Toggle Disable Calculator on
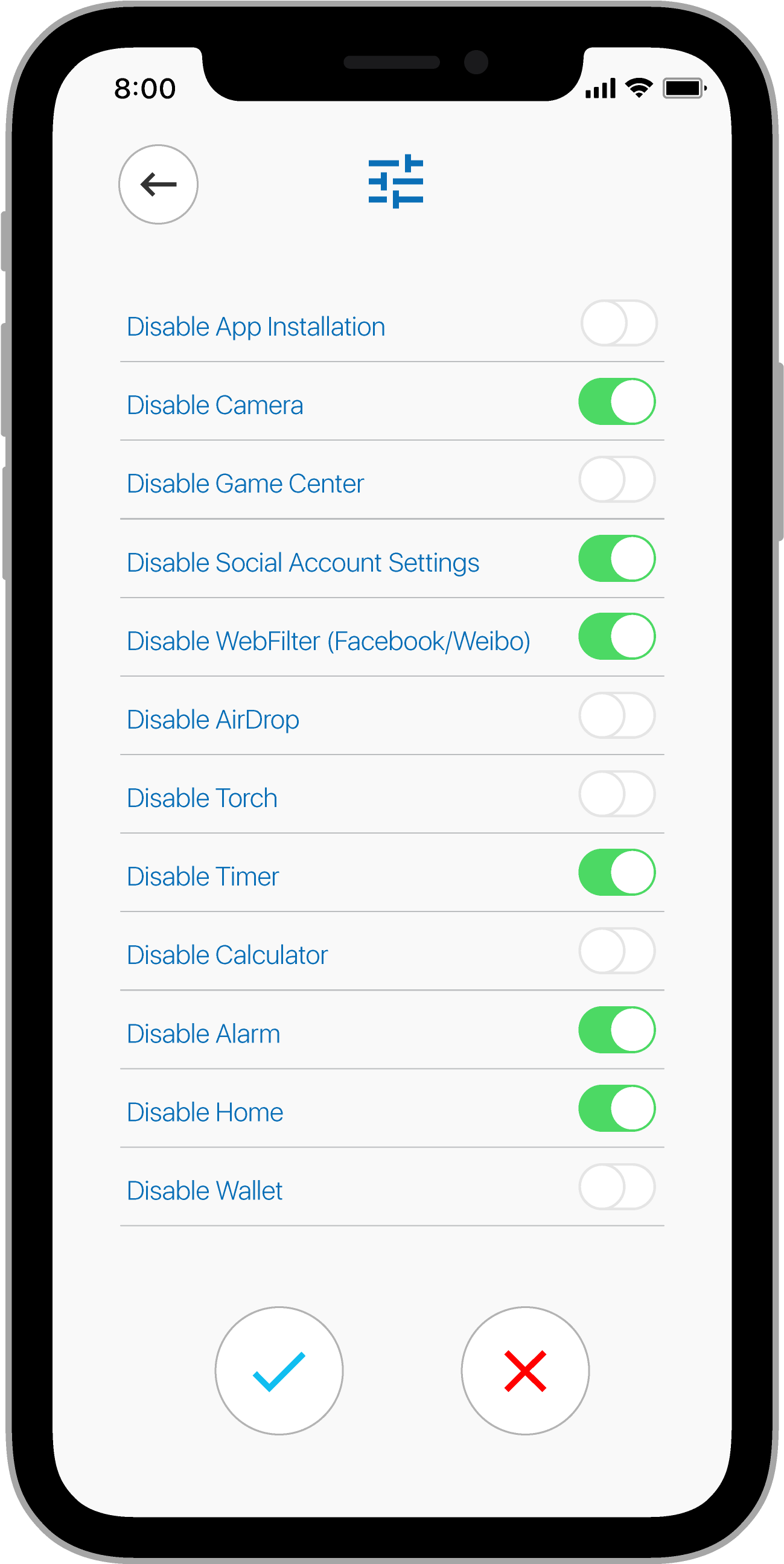The height and width of the screenshot is (1564, 784). pyautogui.click(x=616, y=950)
